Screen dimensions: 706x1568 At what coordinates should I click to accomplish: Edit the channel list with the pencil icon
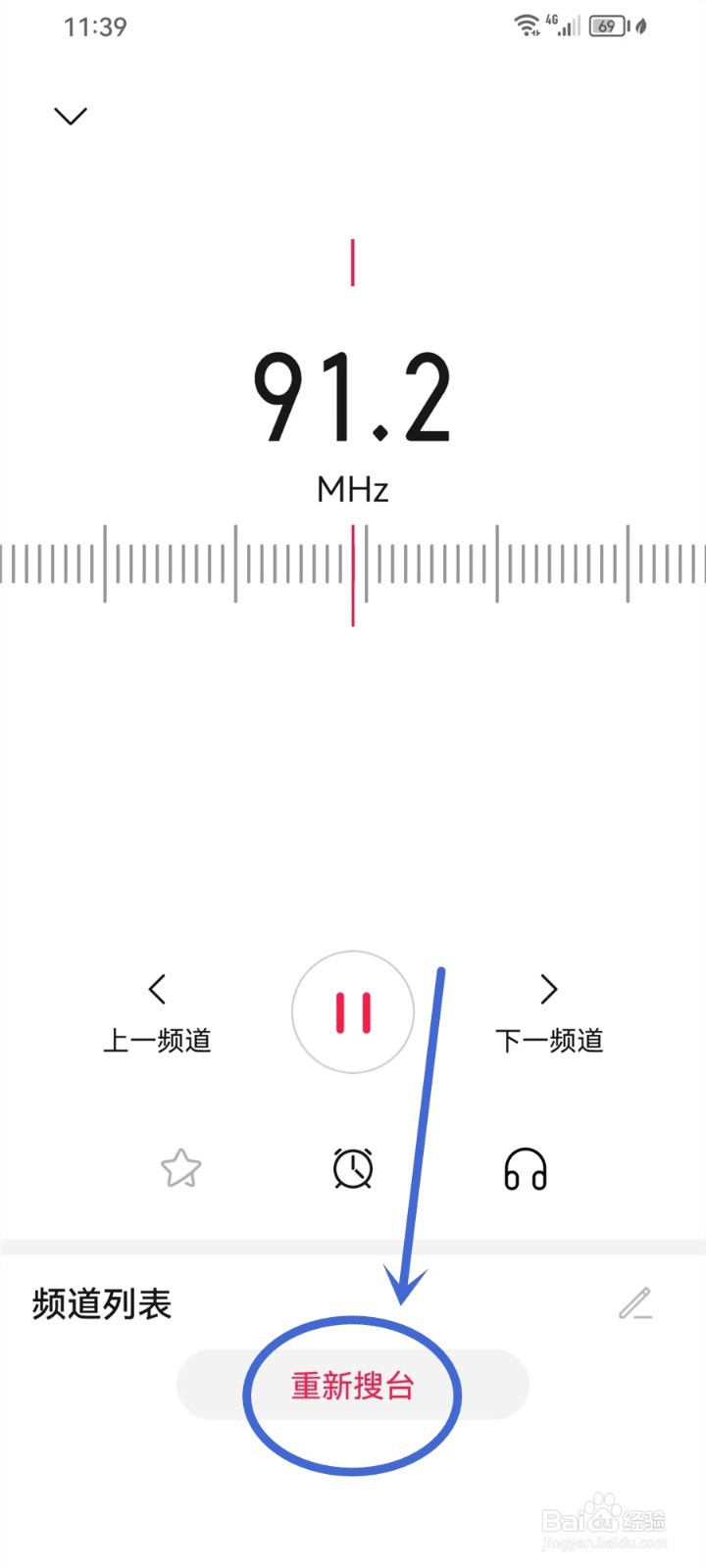pyautogui.click(x=635, y=1303)
